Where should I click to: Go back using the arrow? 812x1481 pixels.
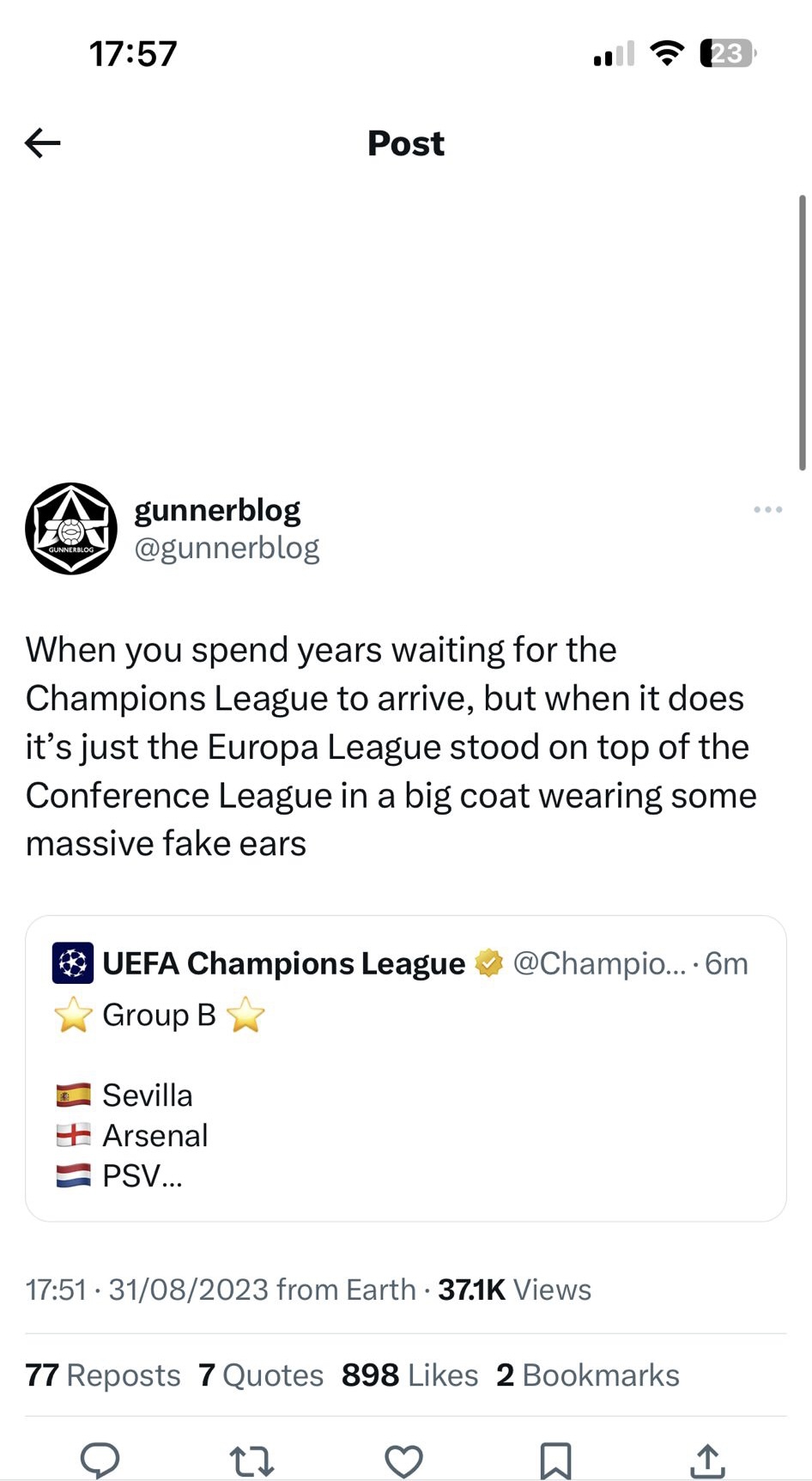[43, 143]
